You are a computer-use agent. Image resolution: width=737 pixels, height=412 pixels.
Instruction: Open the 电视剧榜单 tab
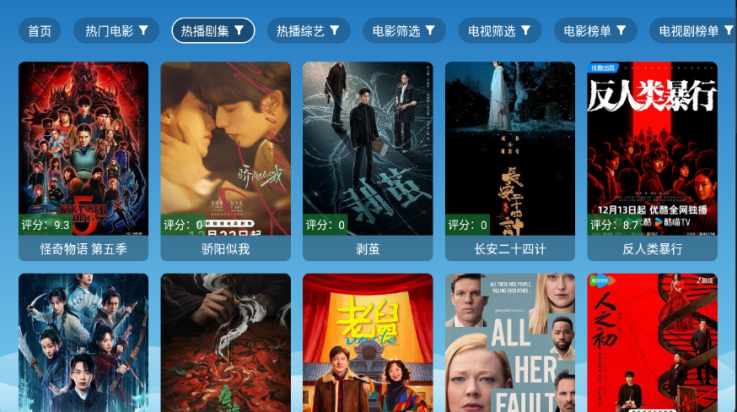point(693,31)
